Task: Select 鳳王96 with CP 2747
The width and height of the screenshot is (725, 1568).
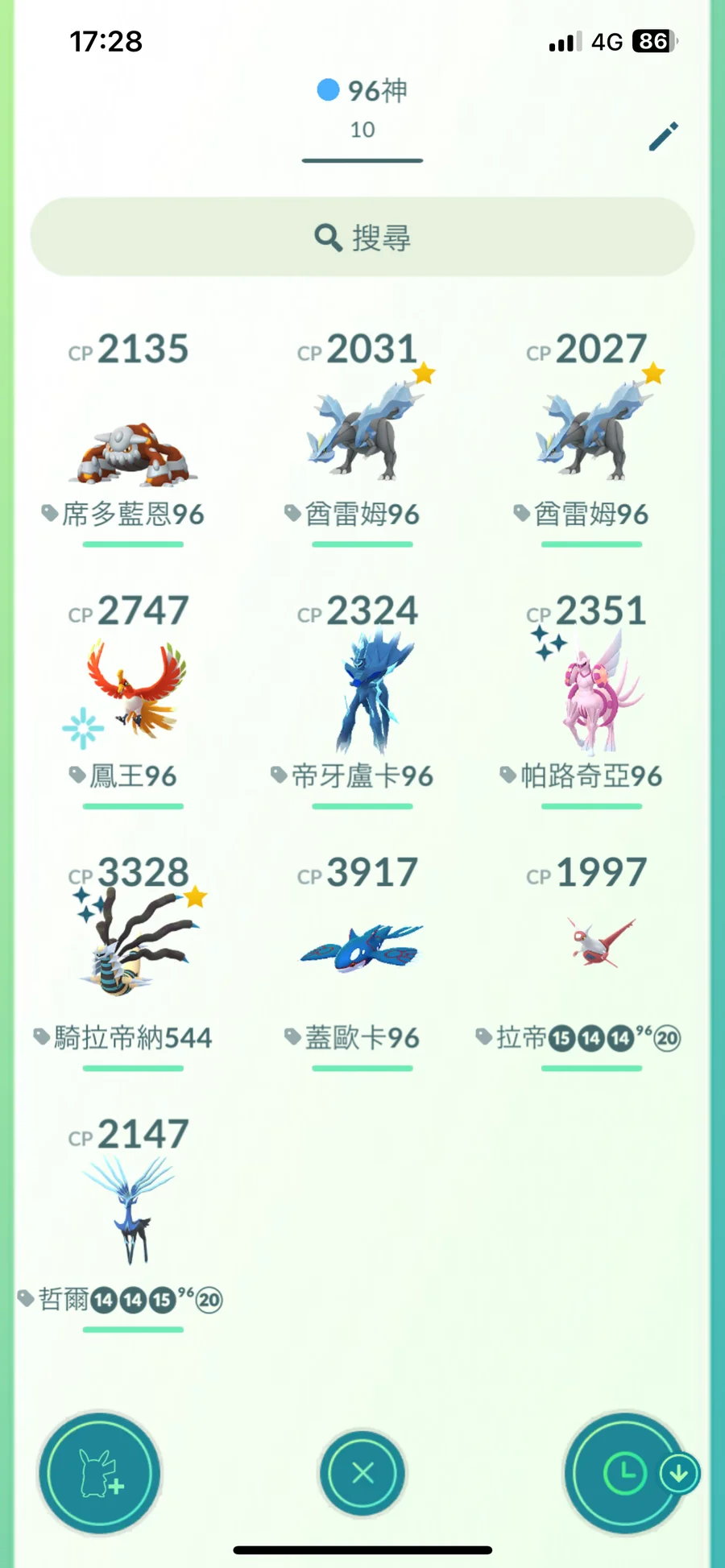Action: pyautogui.click(x=133, y=693)
